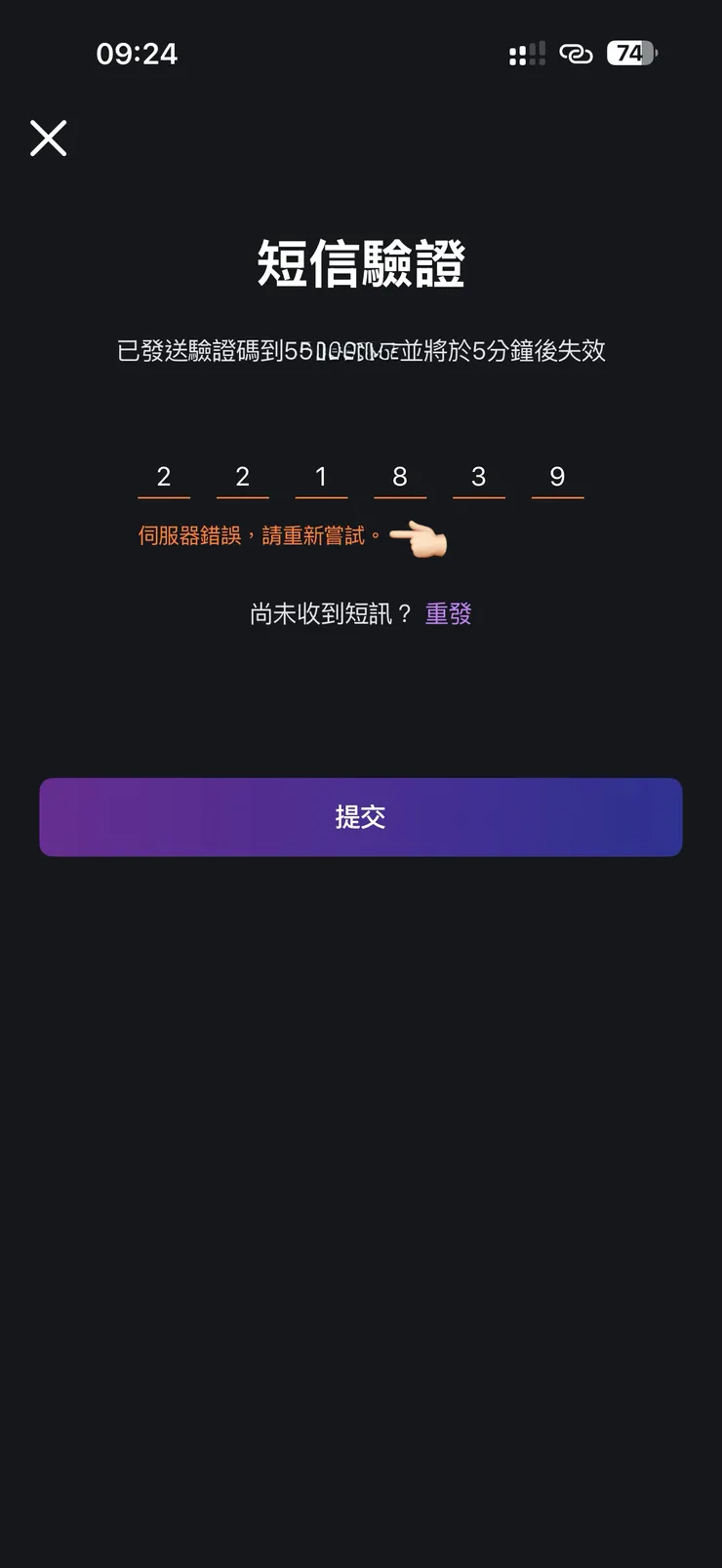
Task: Select the third digit field showing 1
Action: pos(322,479)
